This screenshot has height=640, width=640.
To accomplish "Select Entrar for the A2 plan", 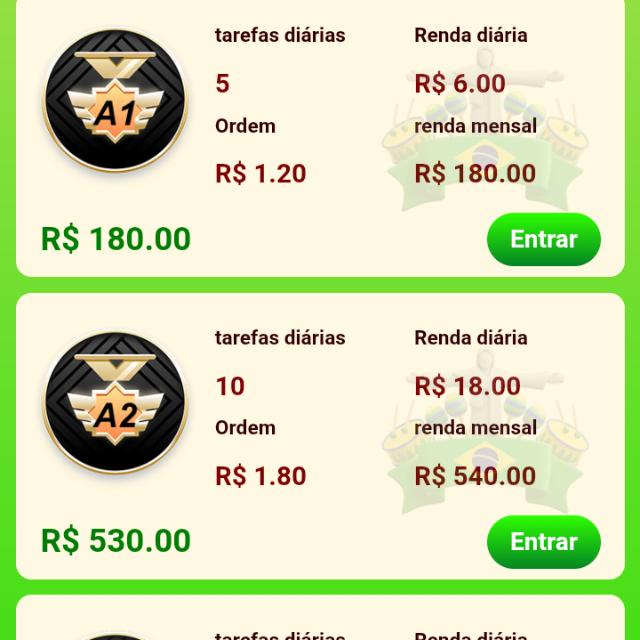I will pyautogui.click(x=543, y=542).
